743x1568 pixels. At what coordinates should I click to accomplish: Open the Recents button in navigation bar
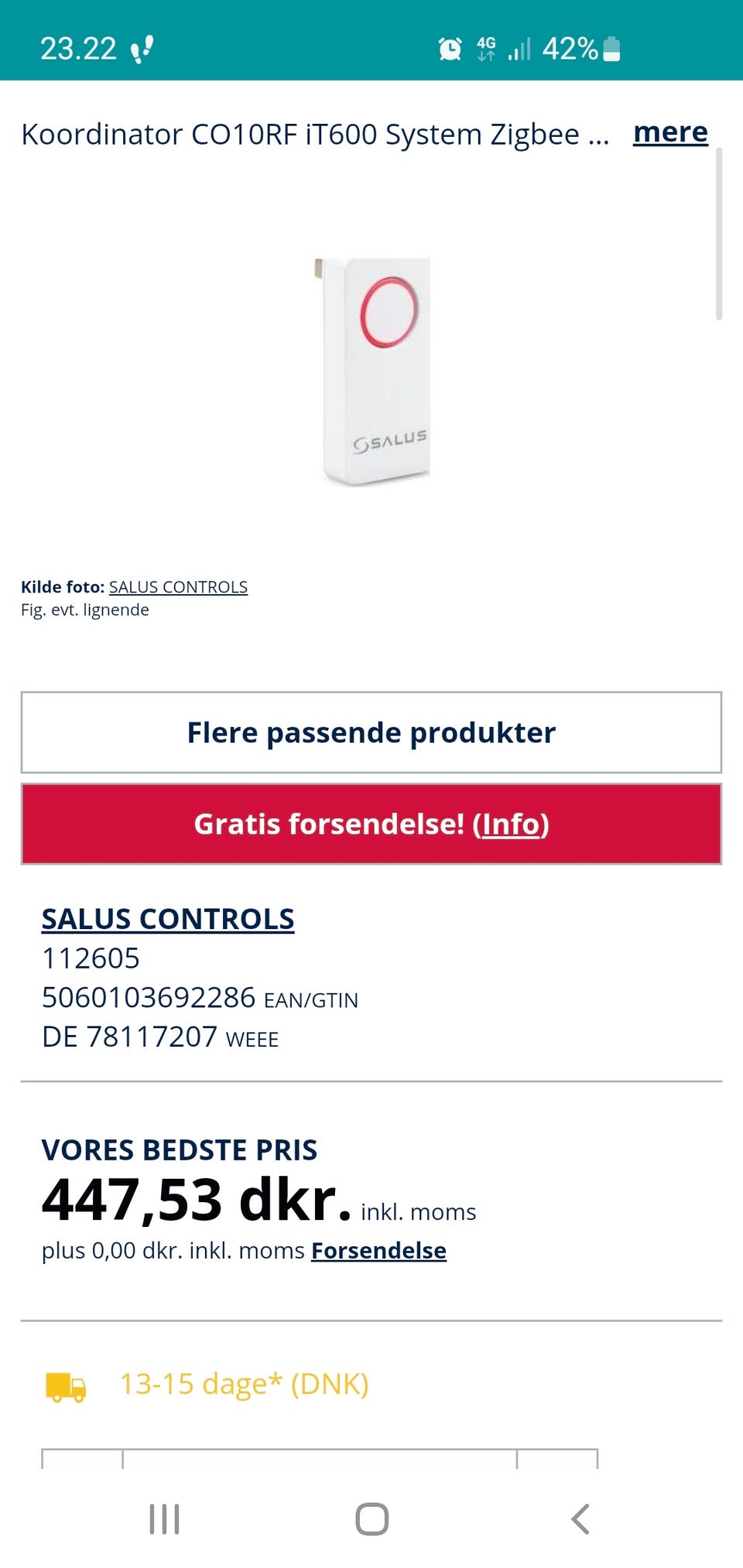coord(164,1518)
